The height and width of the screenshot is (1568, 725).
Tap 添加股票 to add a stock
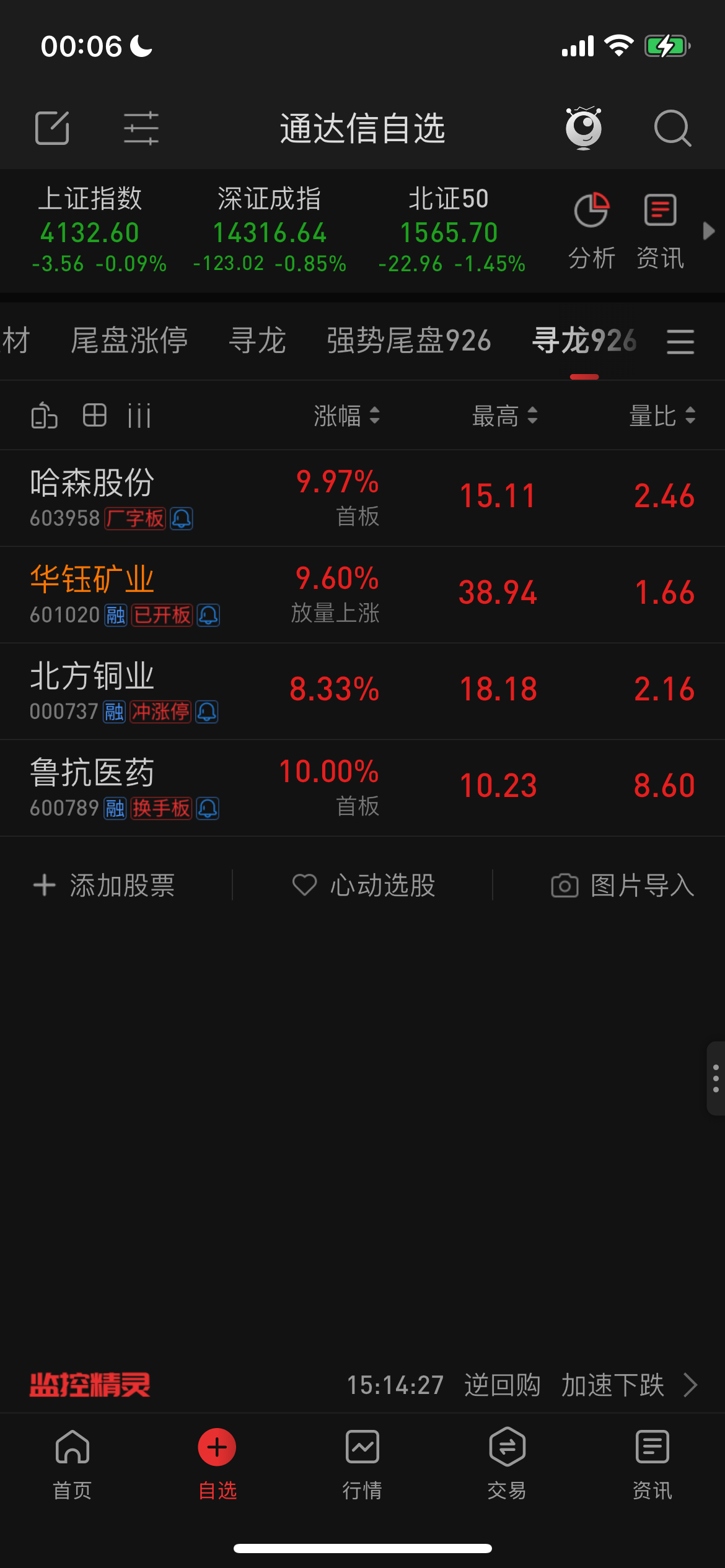click(104, 886)
